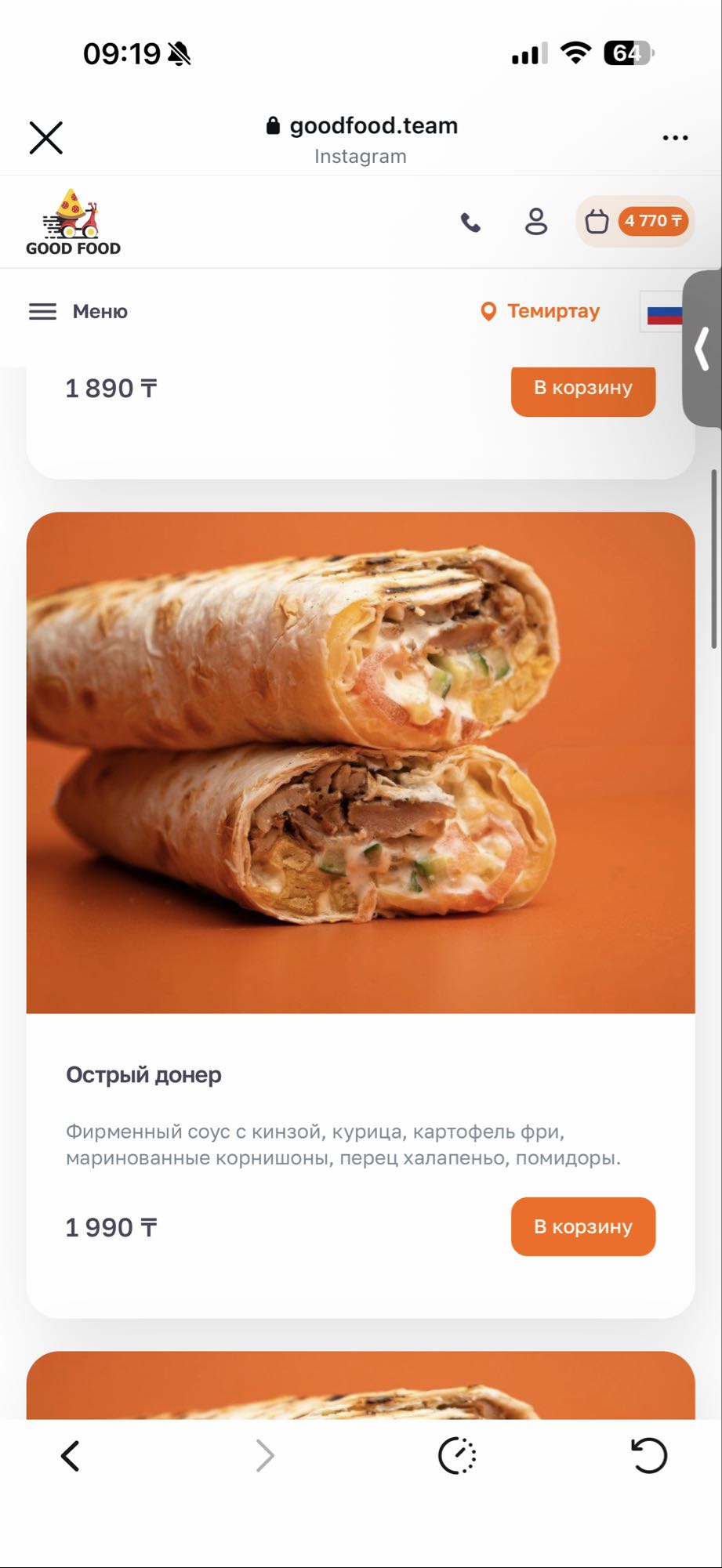Add Острый донер to cart via В корзину
Viewport: 722px width, 1568px height.
582,1227
